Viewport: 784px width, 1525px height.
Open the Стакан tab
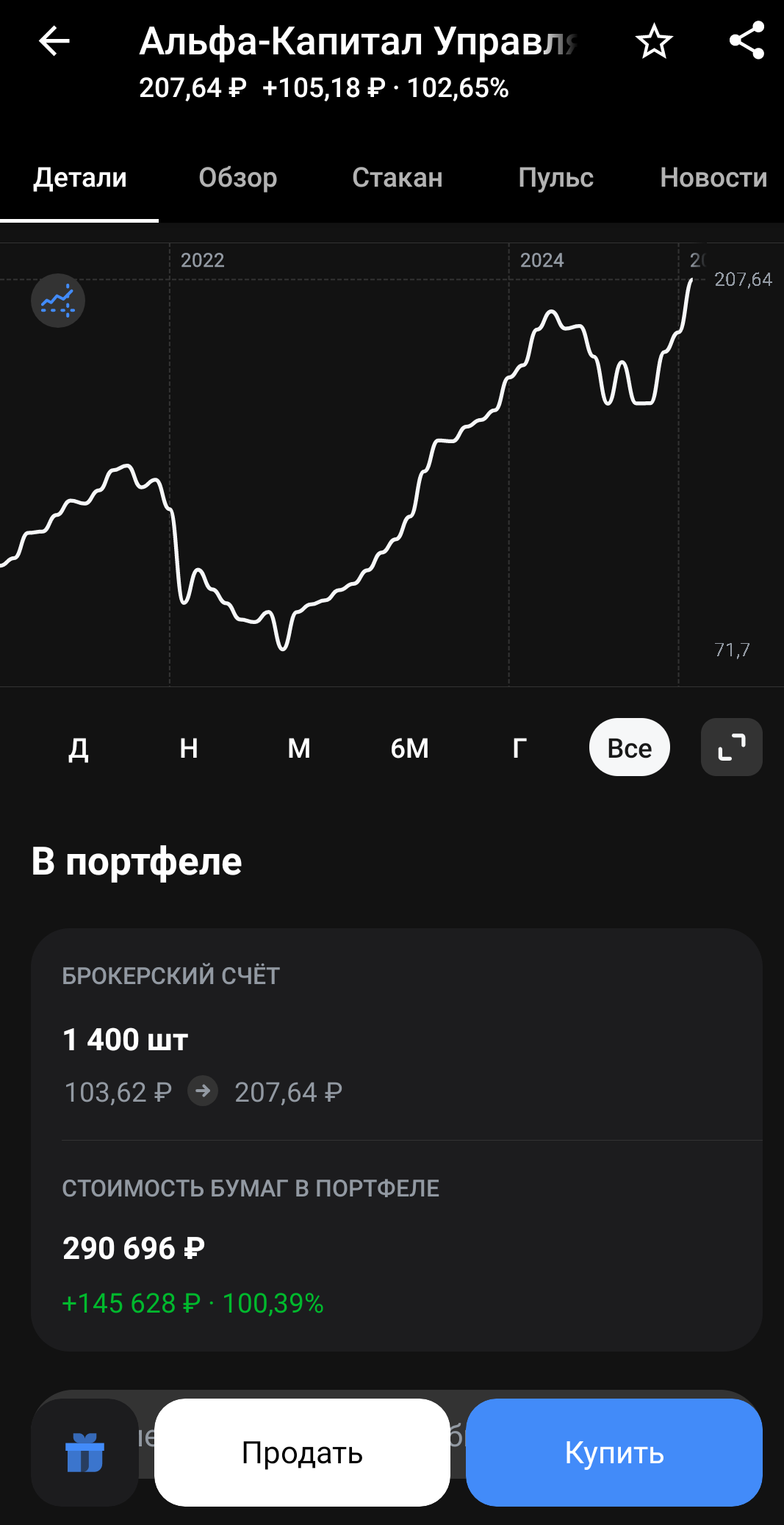[x=398, y=178]
